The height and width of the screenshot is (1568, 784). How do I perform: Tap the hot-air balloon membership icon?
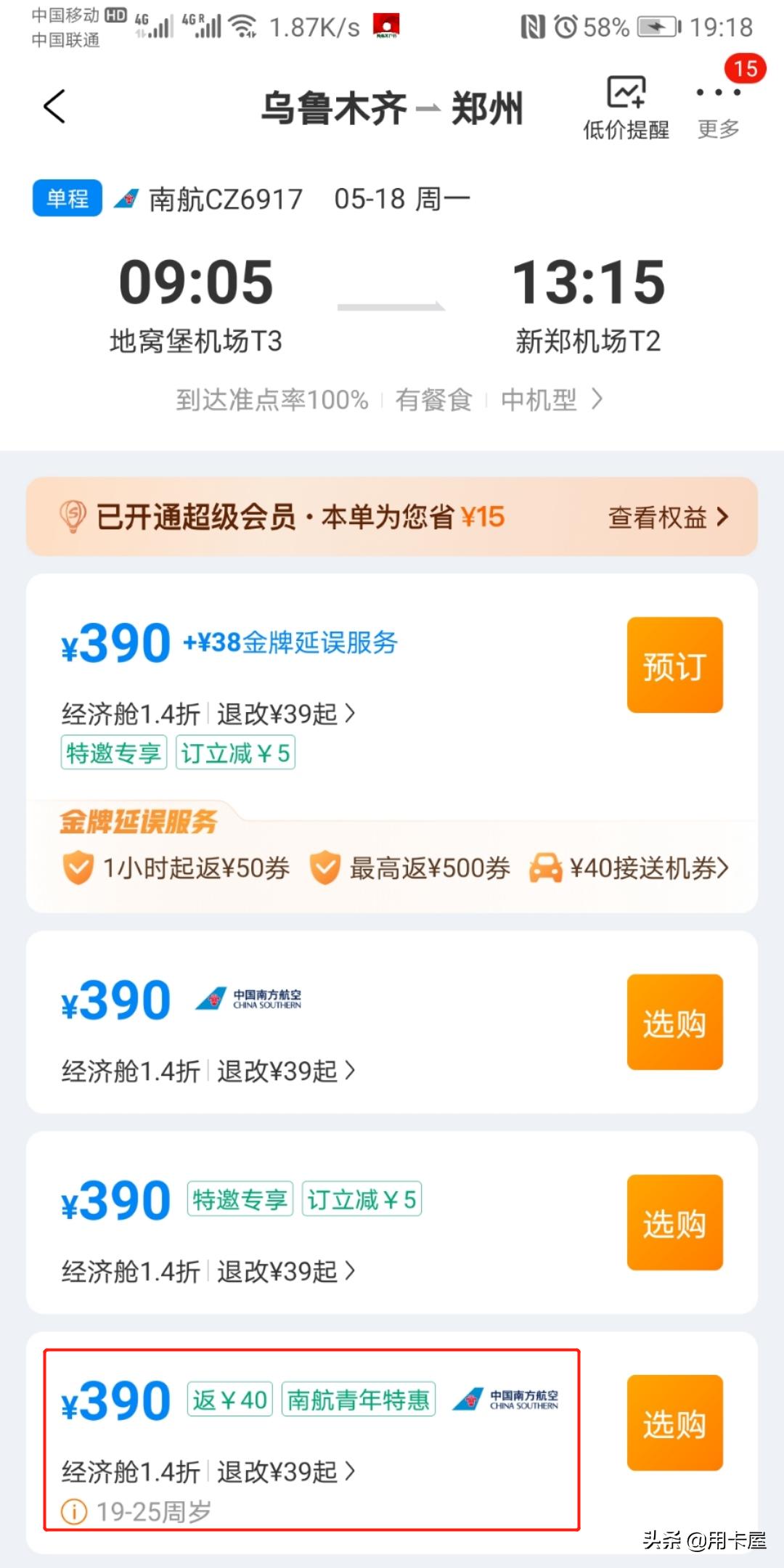click(73, 515)
